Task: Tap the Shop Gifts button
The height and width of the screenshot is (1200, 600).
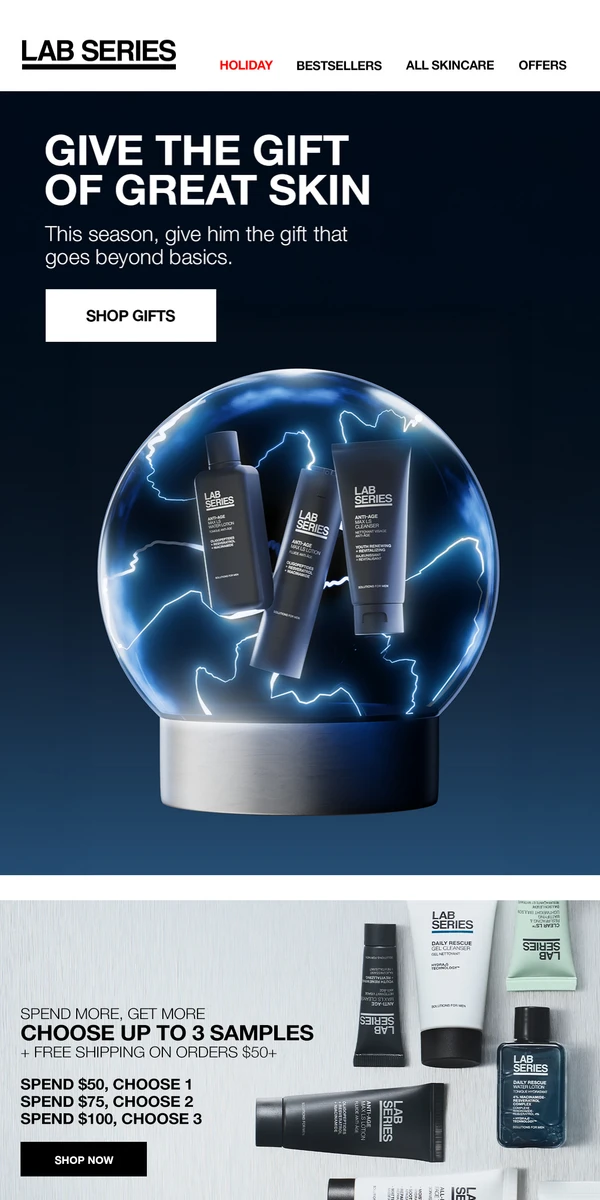Action: tap(131, 316)
